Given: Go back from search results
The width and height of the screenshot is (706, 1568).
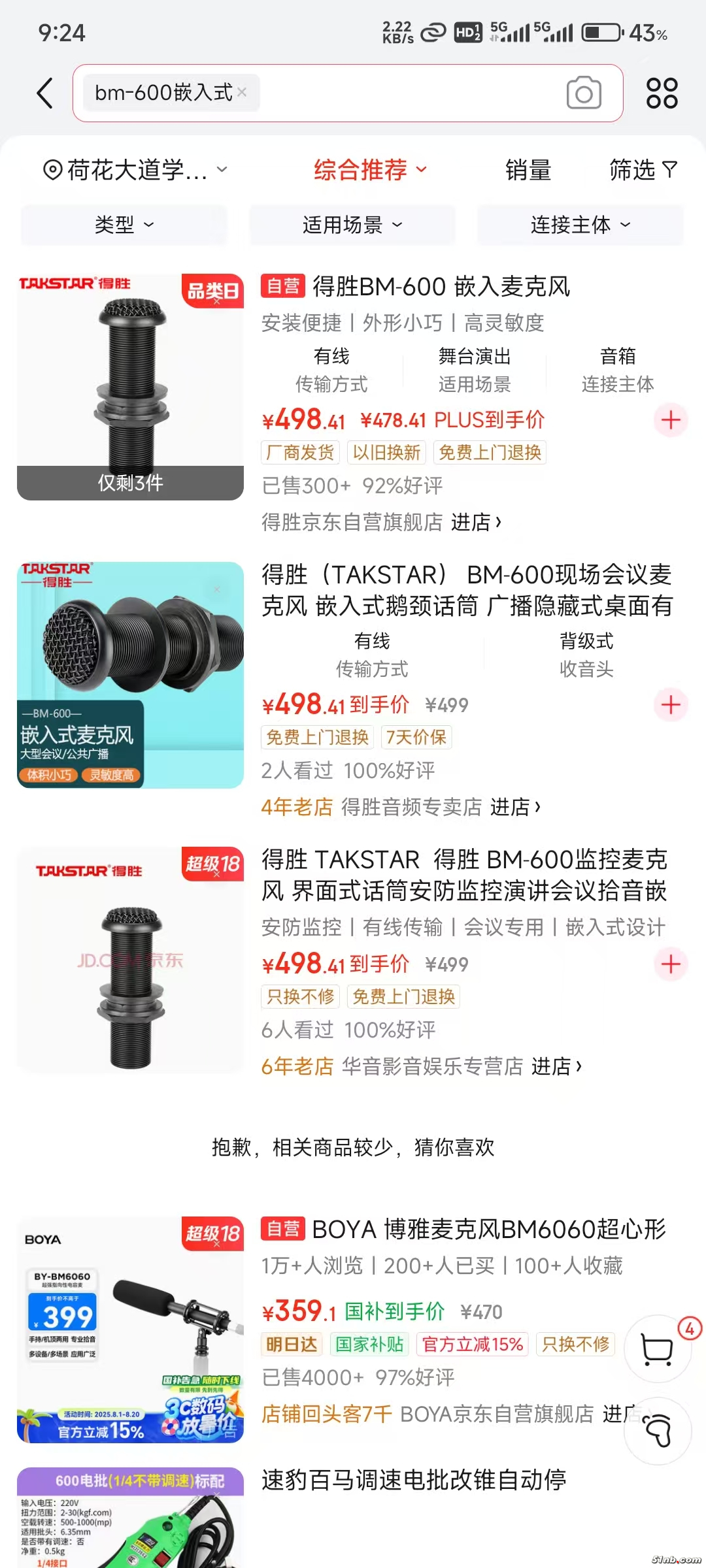Looking at the screenshot, I should [44, 93].
